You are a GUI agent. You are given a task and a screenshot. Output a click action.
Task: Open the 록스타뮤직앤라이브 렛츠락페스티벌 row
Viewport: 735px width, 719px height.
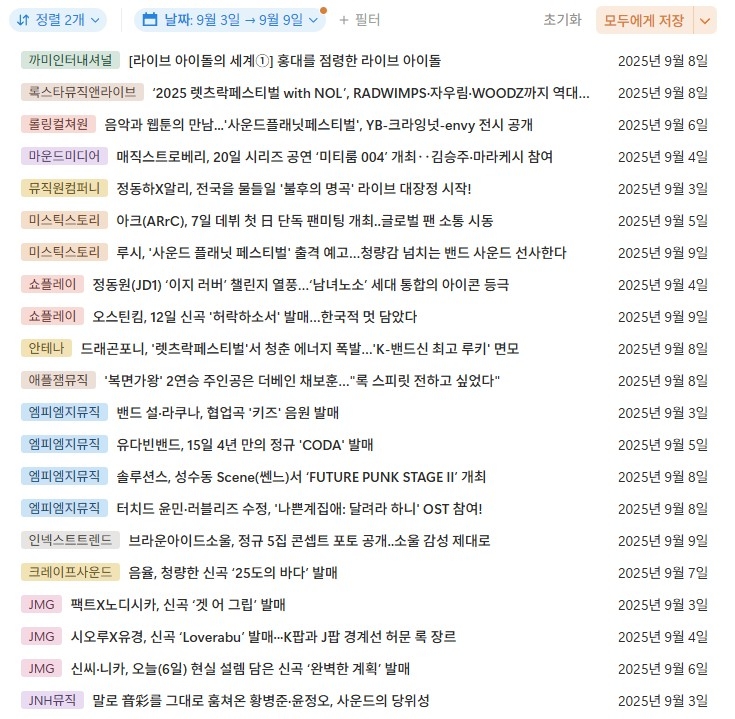(x=370, y=93)
